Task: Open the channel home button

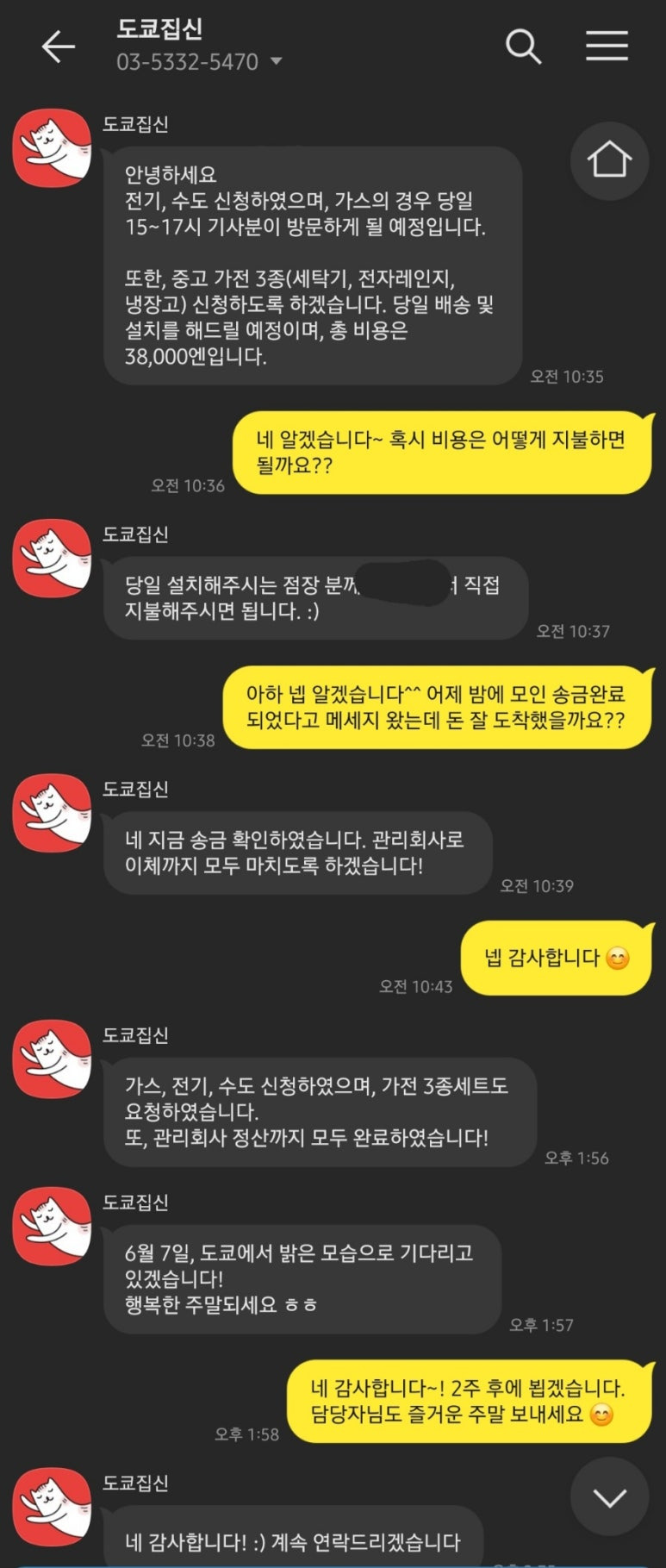Action: (609, 161)
